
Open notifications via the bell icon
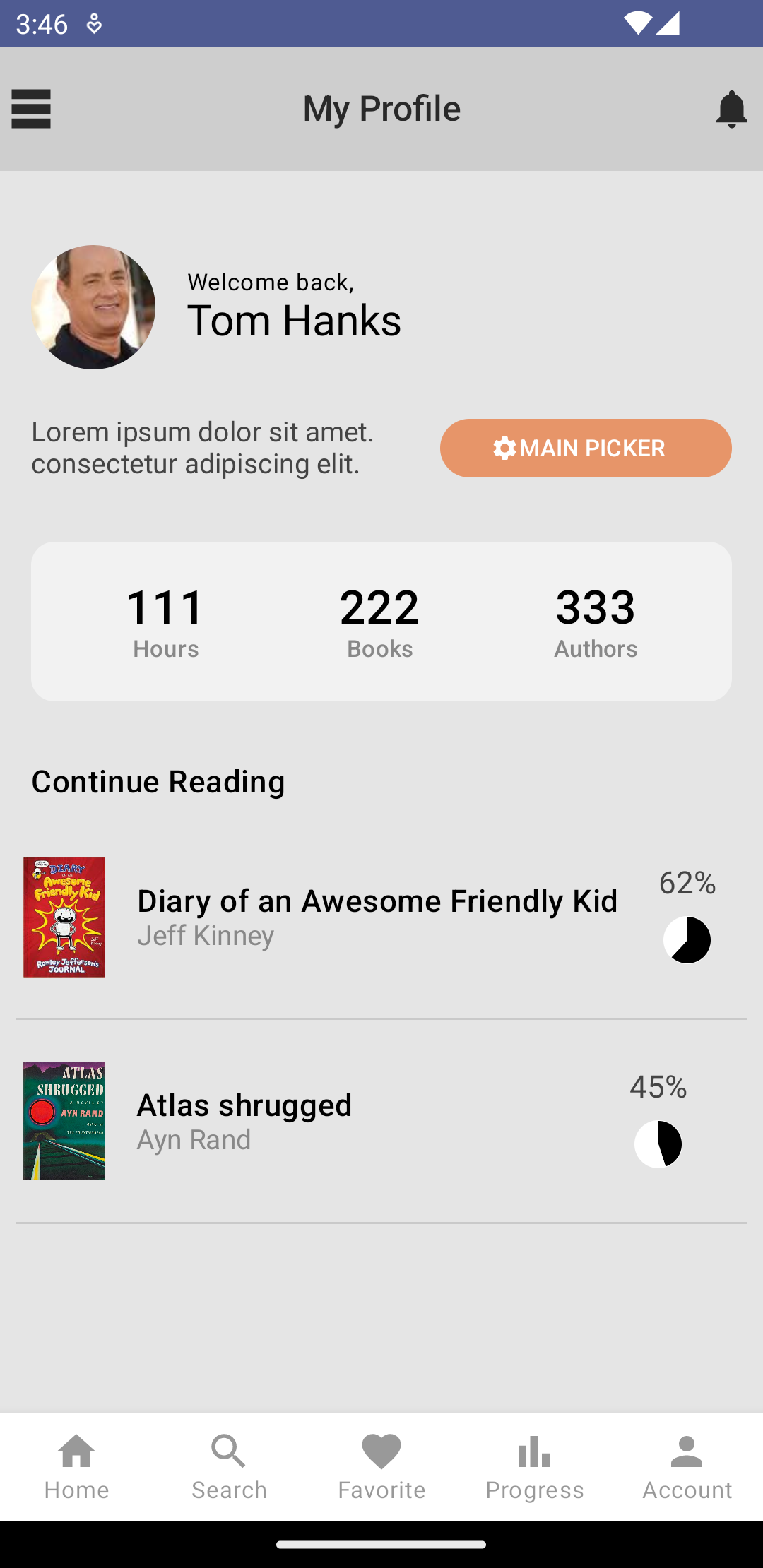coord(732,109)
